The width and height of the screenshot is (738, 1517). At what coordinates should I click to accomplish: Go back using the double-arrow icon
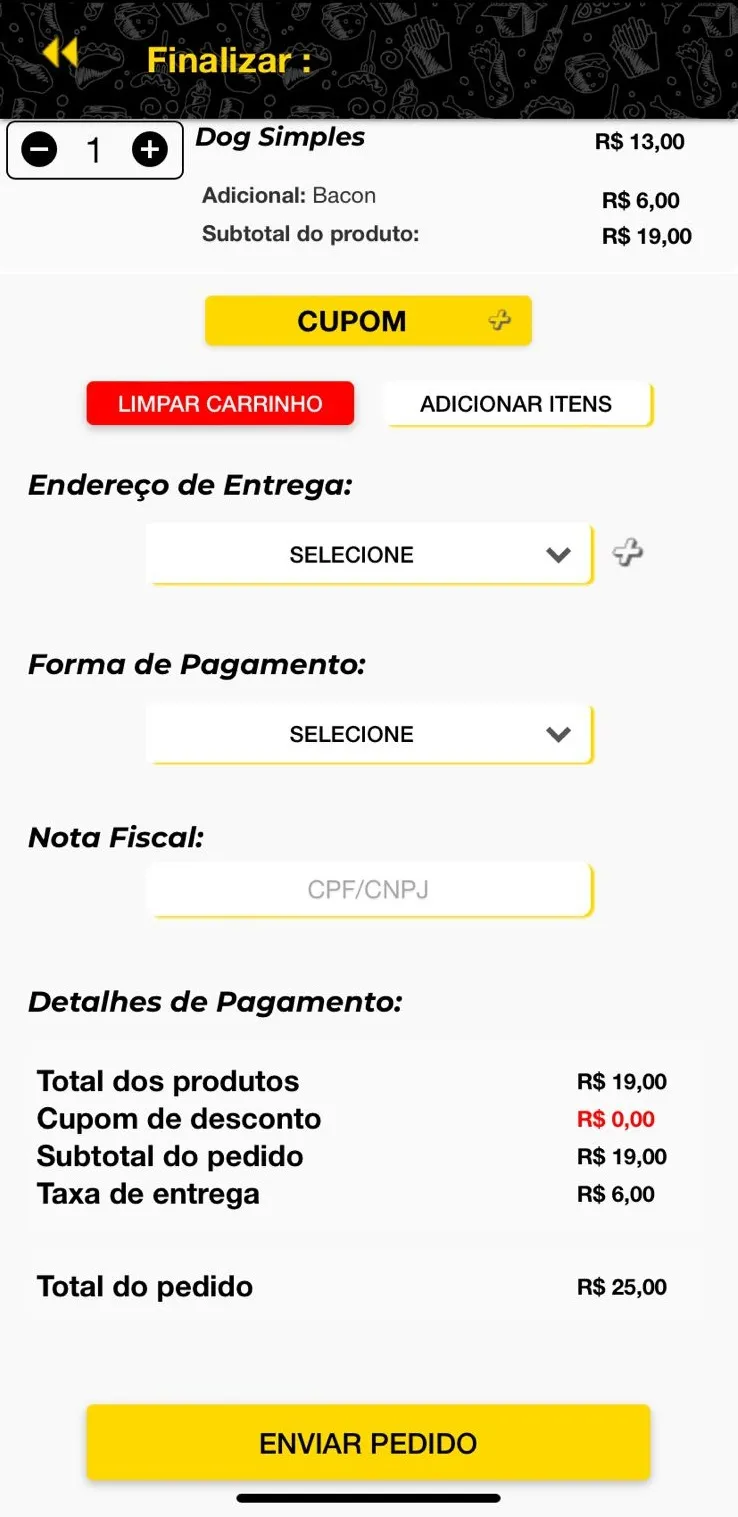tap(60, 53)
